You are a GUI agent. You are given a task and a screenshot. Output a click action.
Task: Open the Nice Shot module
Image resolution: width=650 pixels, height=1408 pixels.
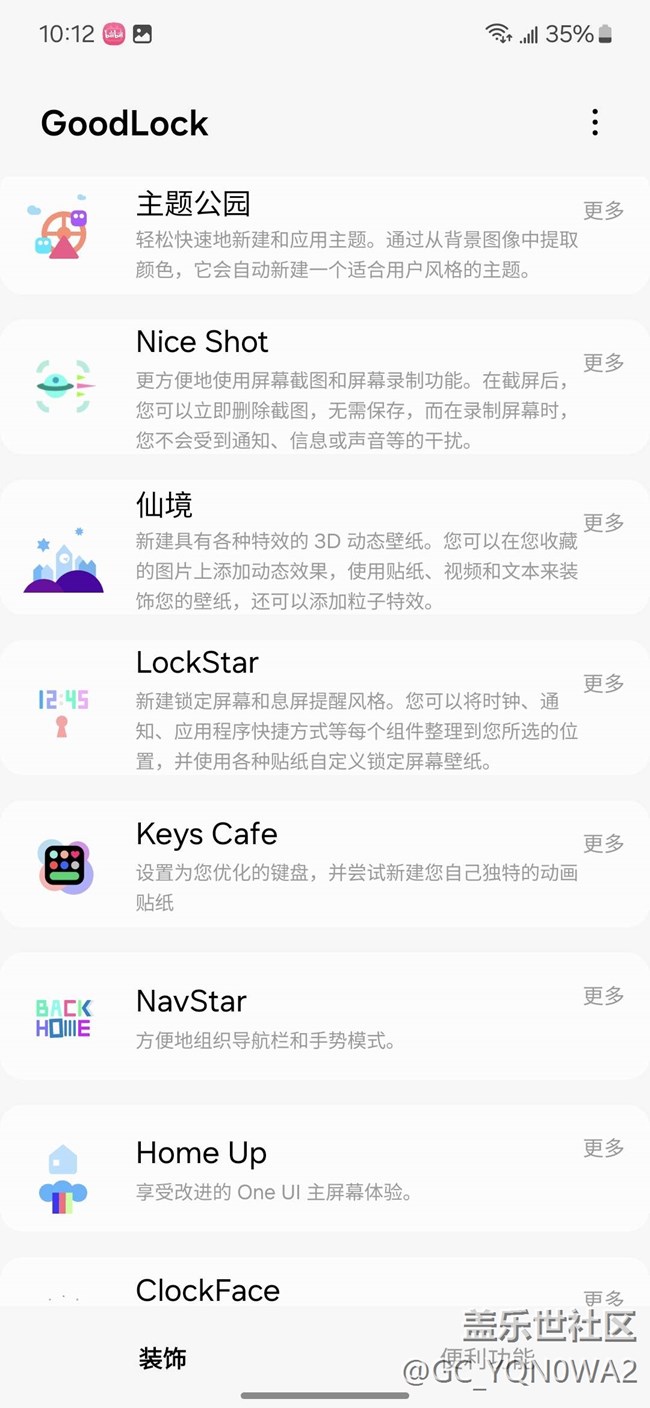coord(300,388)
